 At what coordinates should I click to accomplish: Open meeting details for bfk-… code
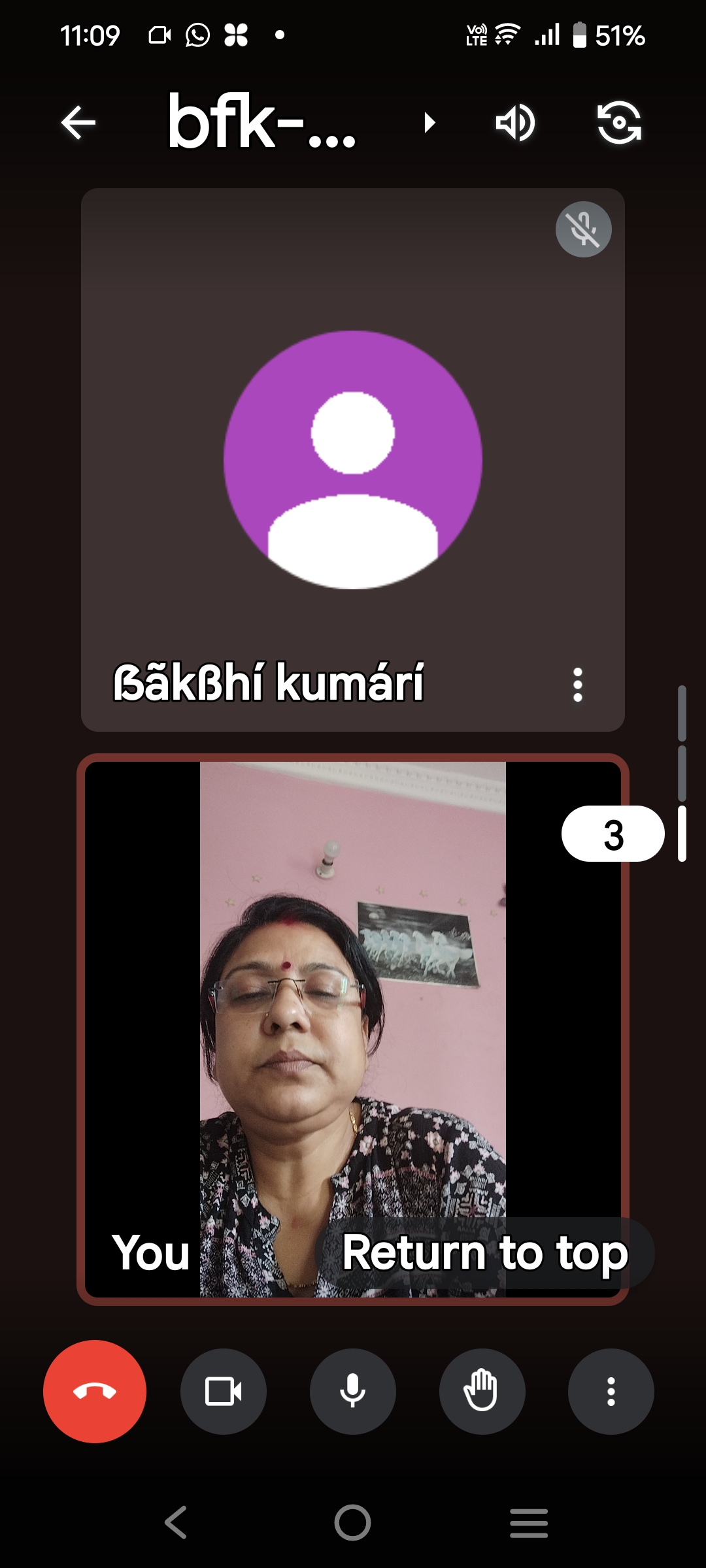click(x=301, y=122)
